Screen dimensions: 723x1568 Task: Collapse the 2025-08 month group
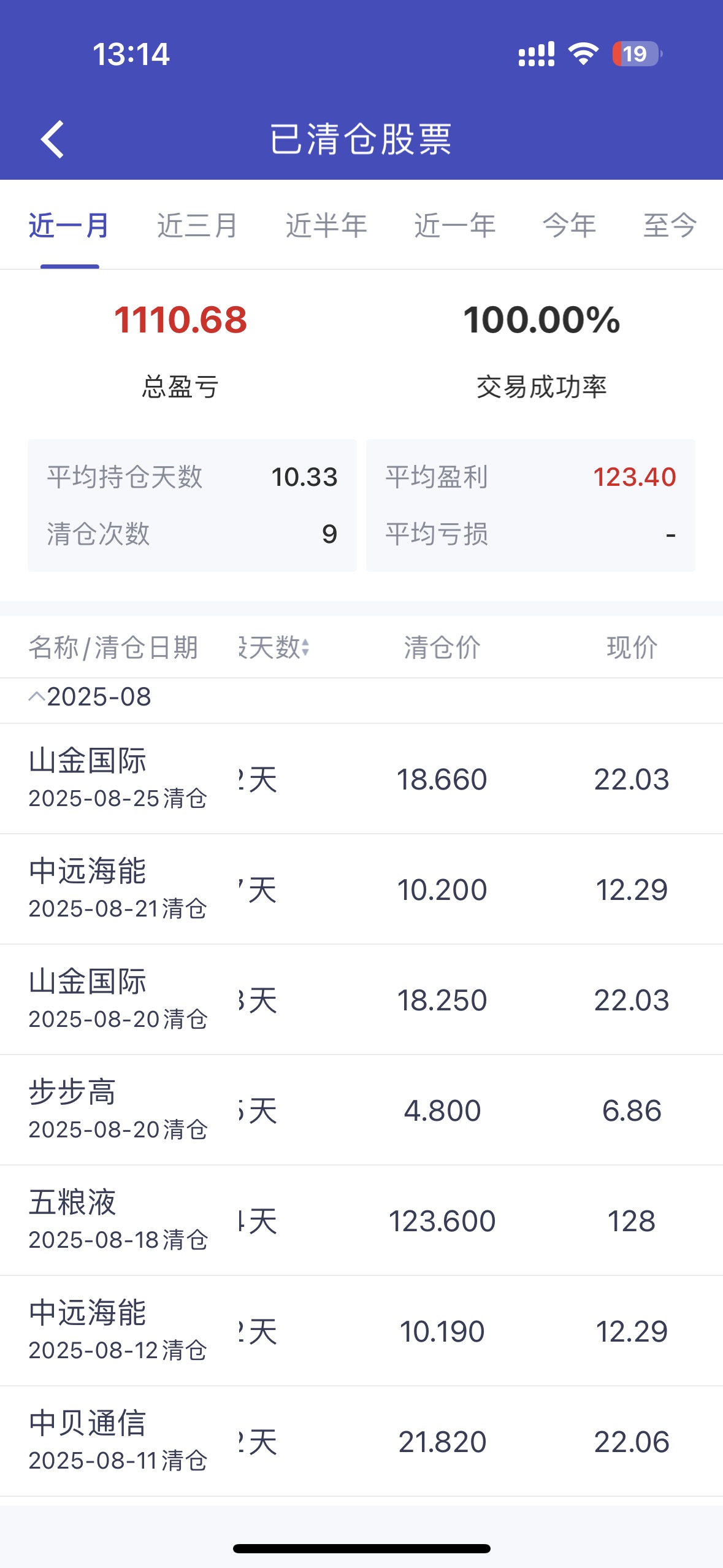(x=90, y=697)
